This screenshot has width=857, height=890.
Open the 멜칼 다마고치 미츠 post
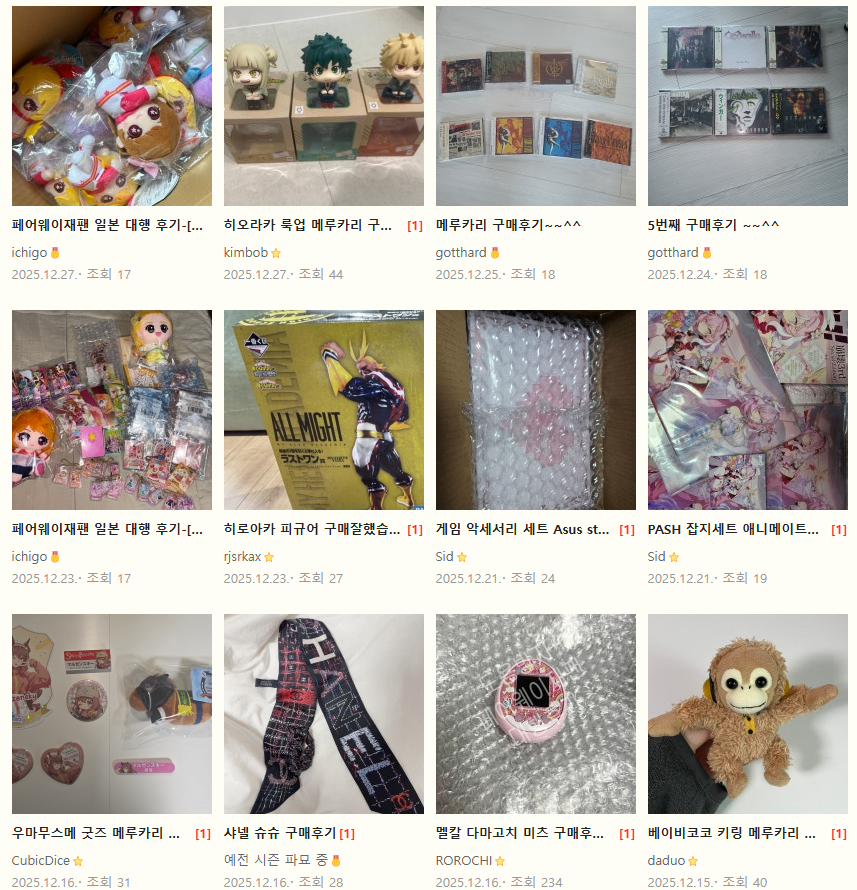(x=519, y=833)
